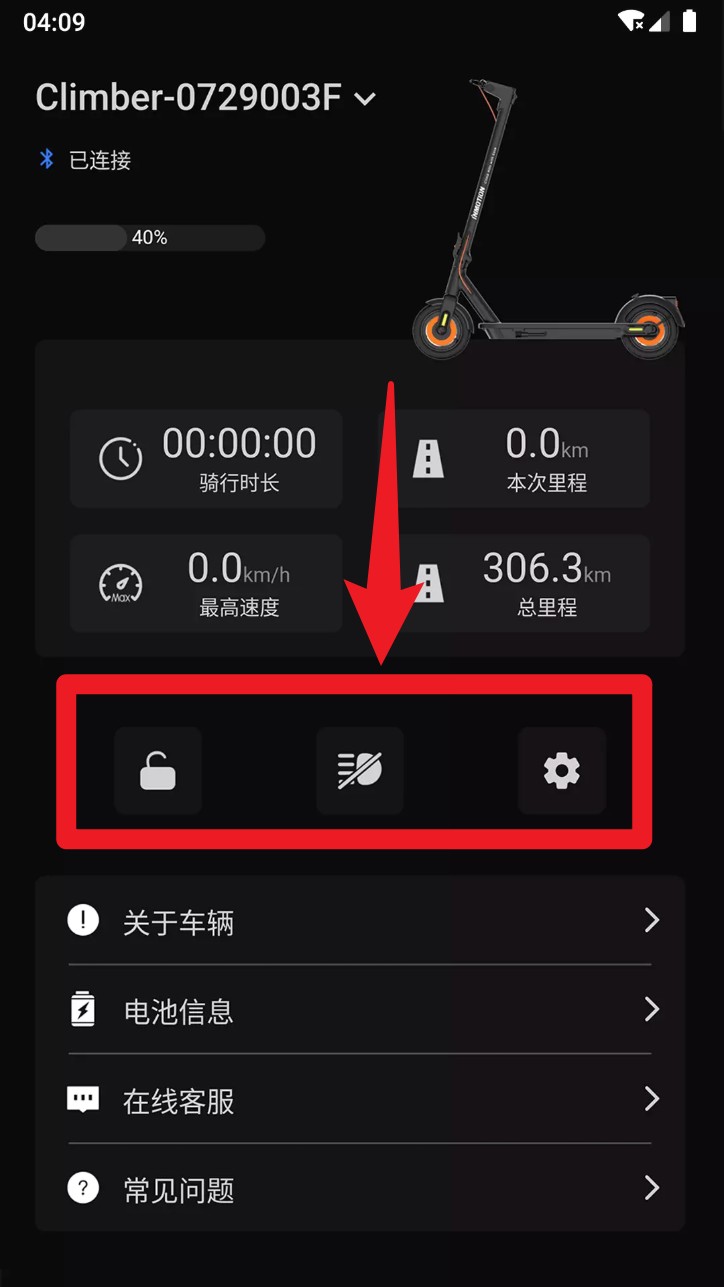The image size is (724, 1287).
Task: Toggle the scooter headlight button
Action: tap(360, 770)
